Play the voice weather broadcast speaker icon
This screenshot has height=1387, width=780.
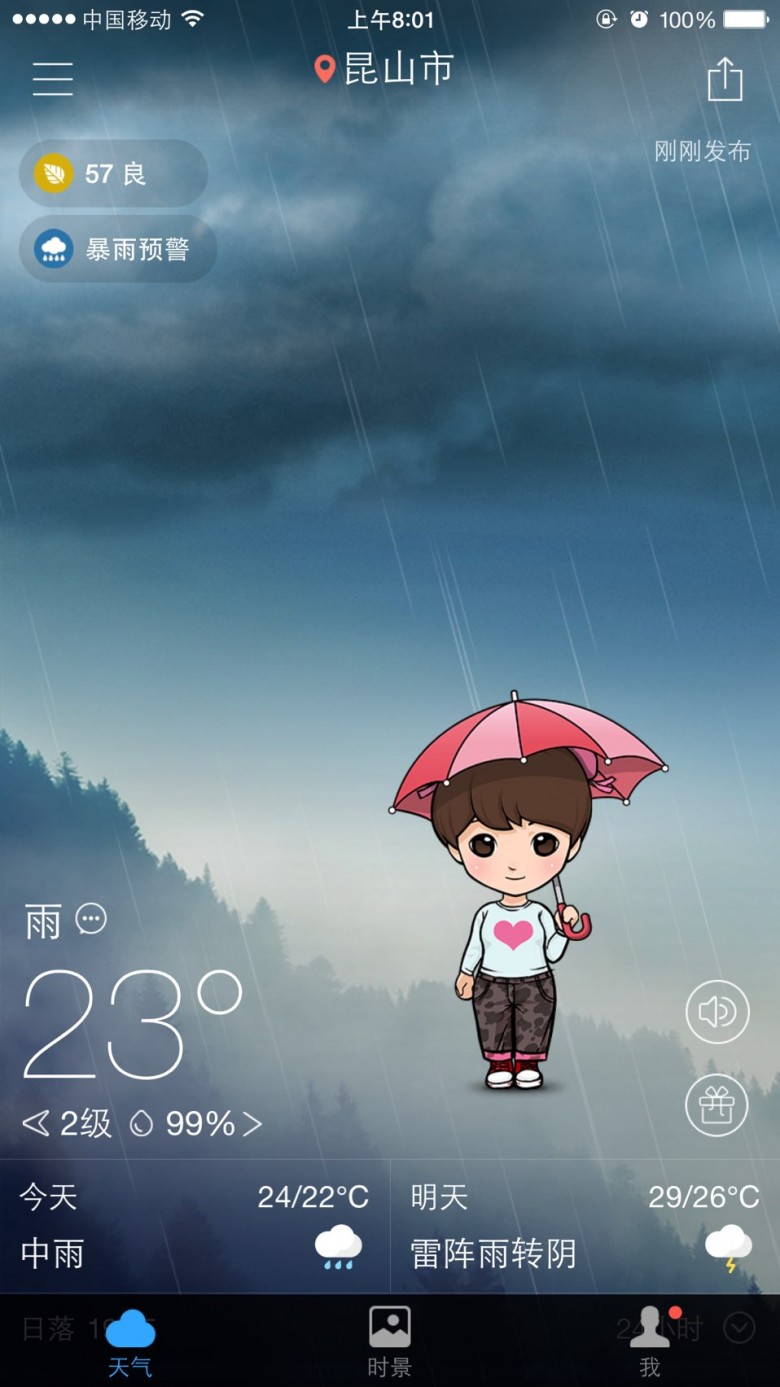coord(717,1012)
